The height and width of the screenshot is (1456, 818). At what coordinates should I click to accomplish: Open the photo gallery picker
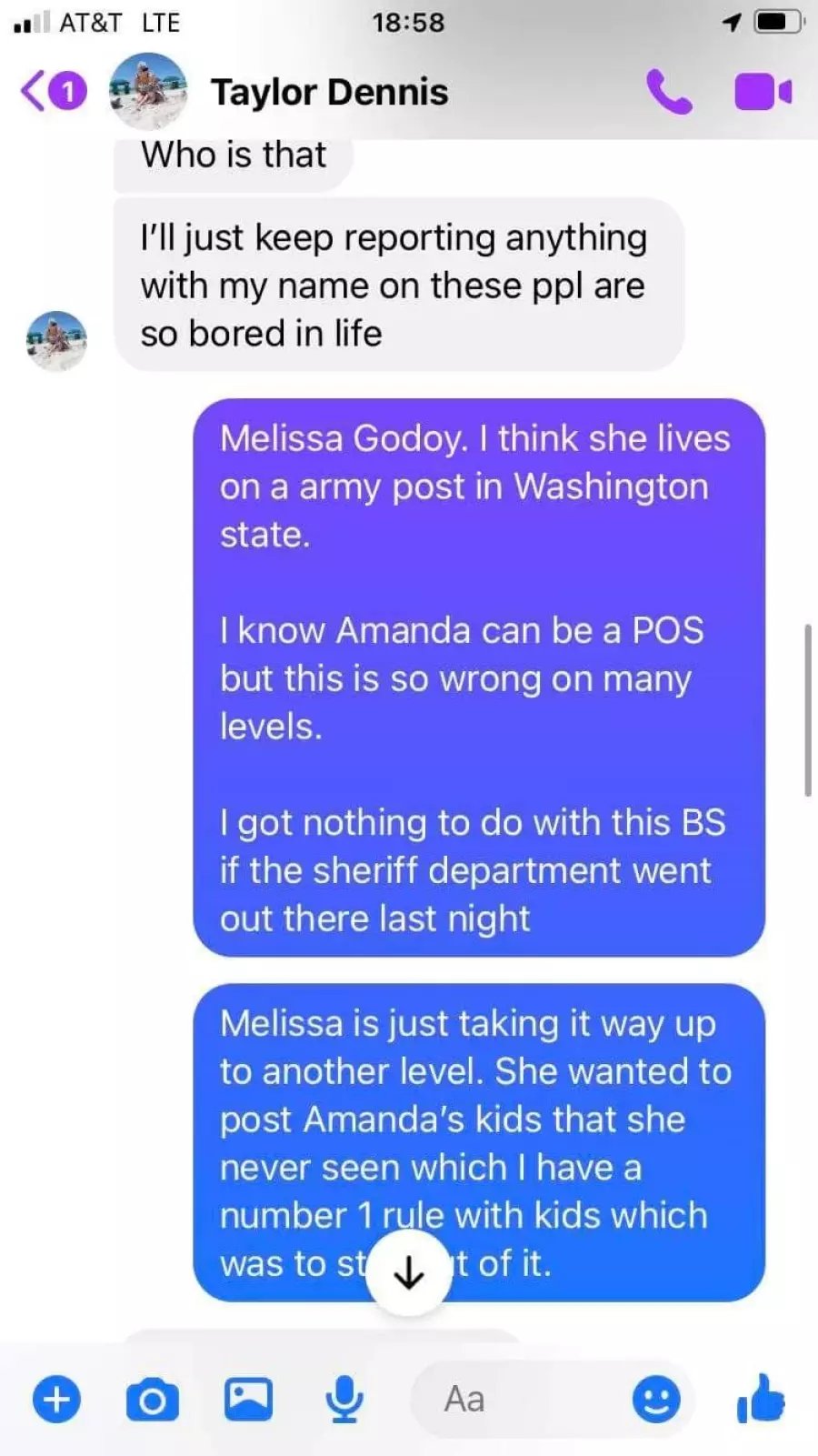click(248, 1399)
